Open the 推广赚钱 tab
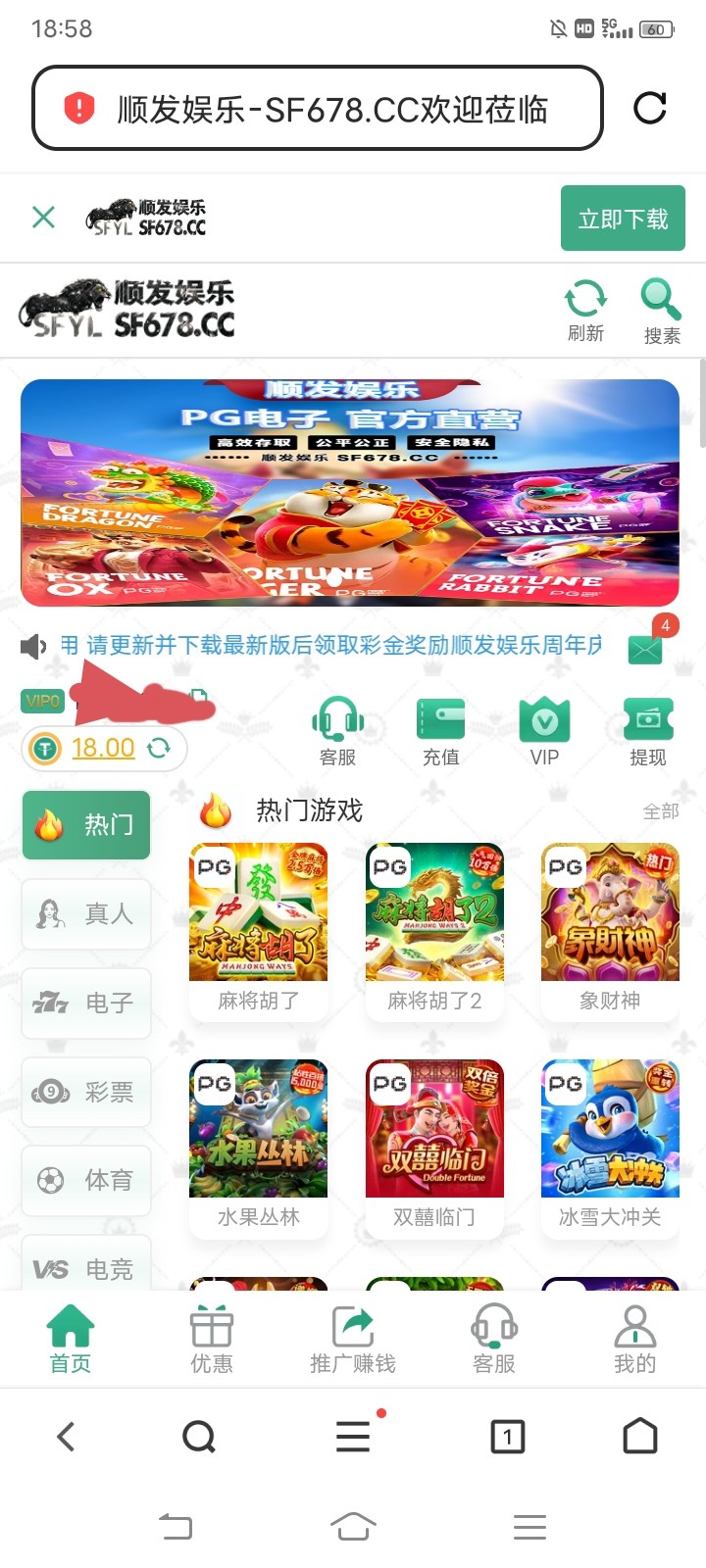Viewport: 706px width, 1568px height. [353, 1340]
